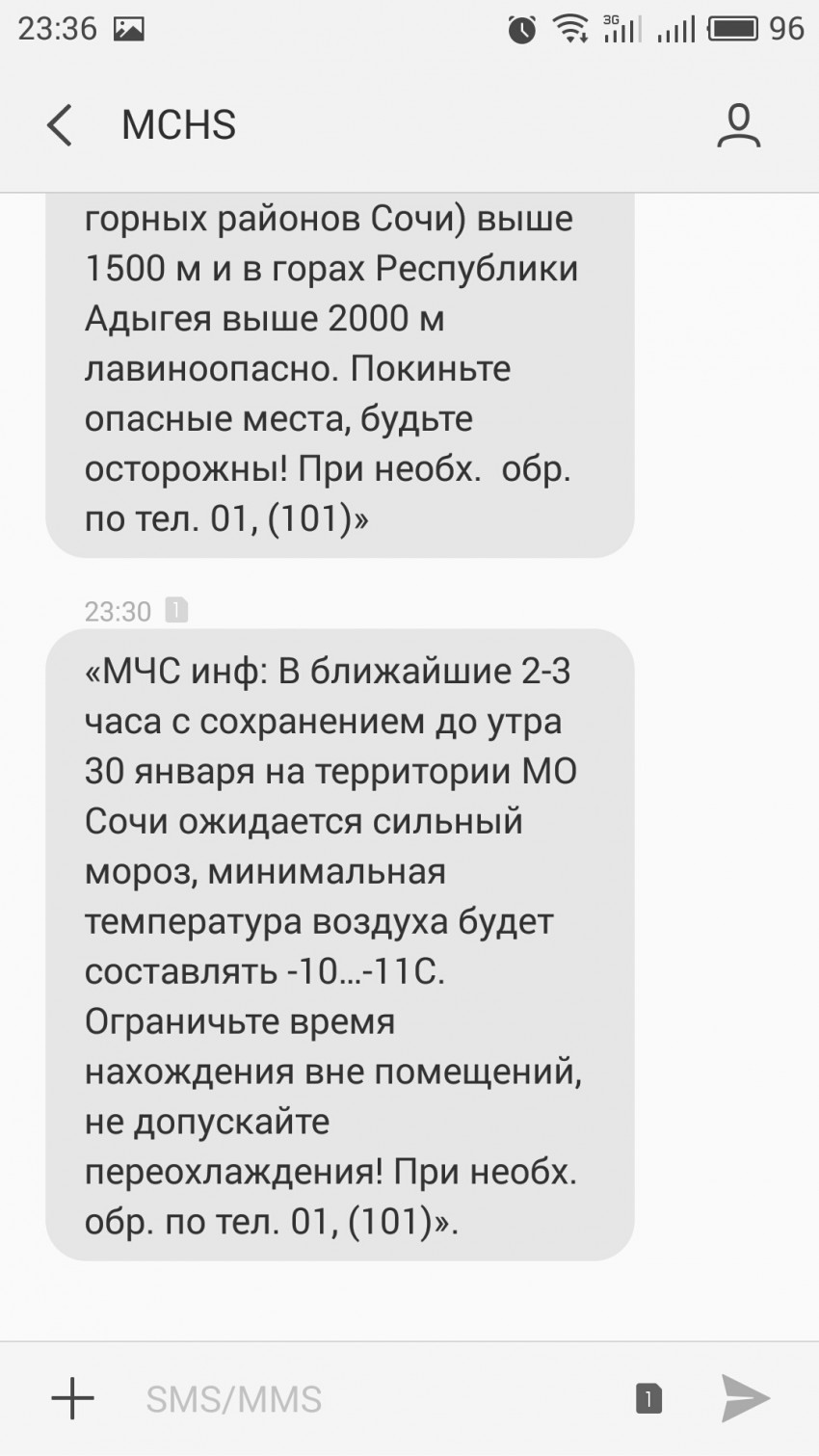Open MCHS contact details
The image size is (819, 1456).
738,126
